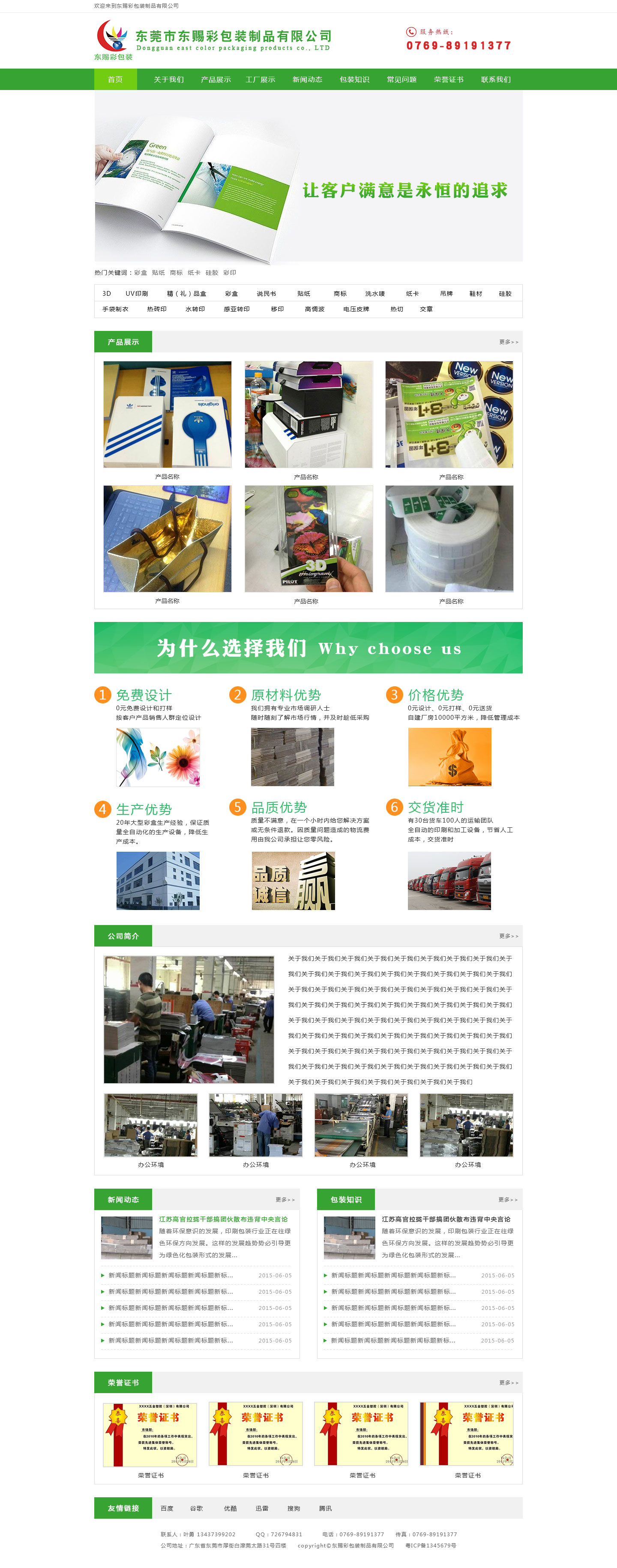Choose the 水转印 category link
Image resolution: width=617 pixels, height=1568 pixels.
click(195, 309)
